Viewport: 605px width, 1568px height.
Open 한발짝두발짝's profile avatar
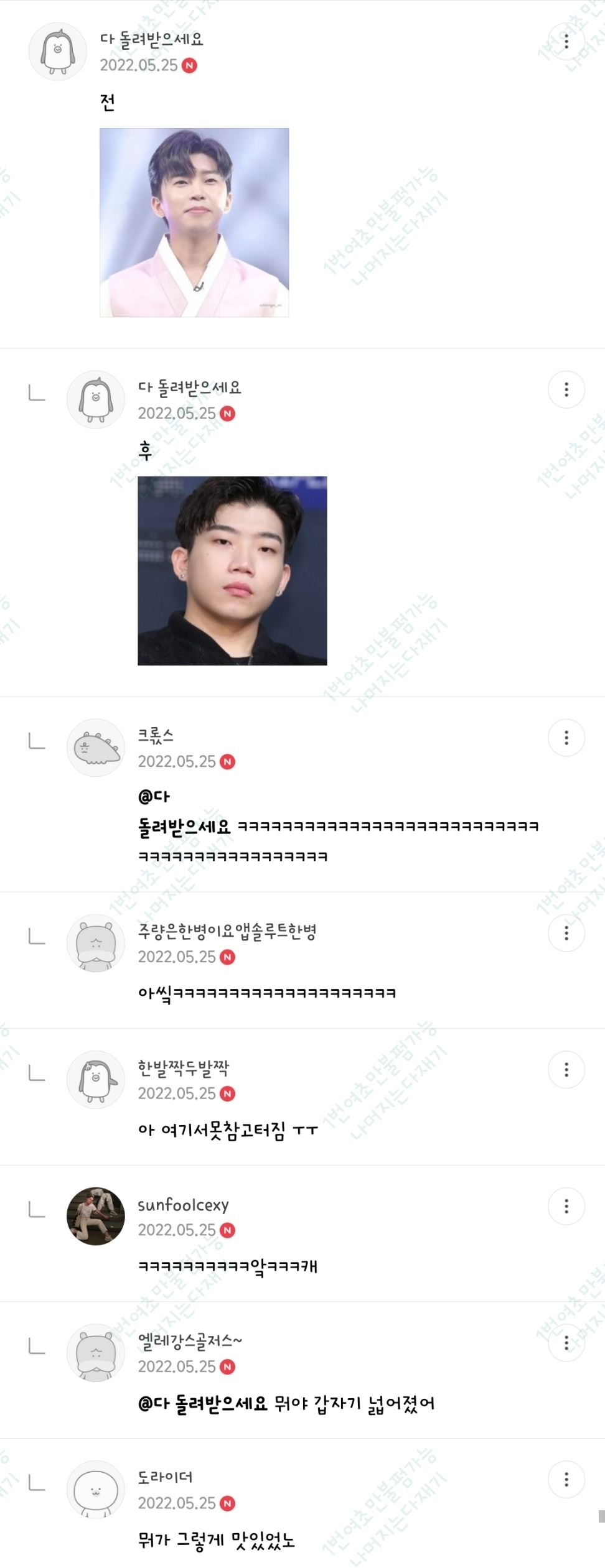pos(96,1079)
